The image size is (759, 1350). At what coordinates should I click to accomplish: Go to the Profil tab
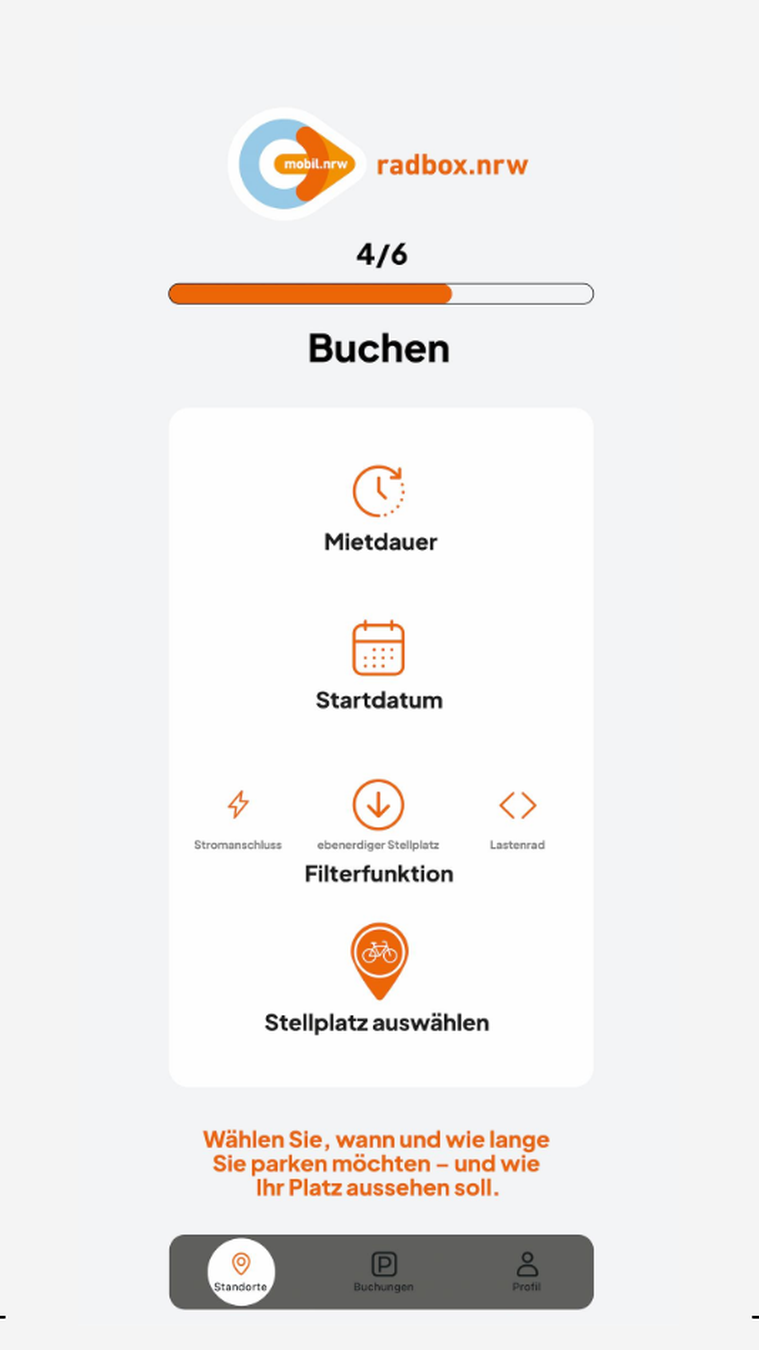coord(526,1272)
